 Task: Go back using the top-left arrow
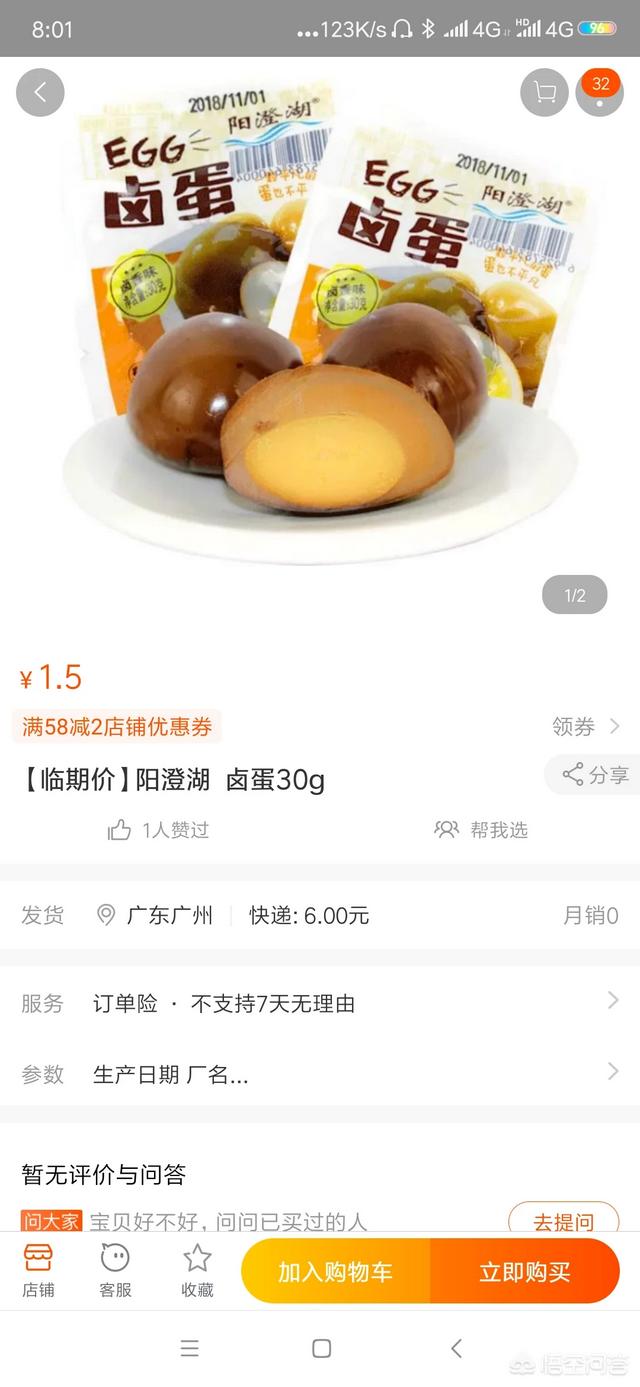tap(40, 93)
